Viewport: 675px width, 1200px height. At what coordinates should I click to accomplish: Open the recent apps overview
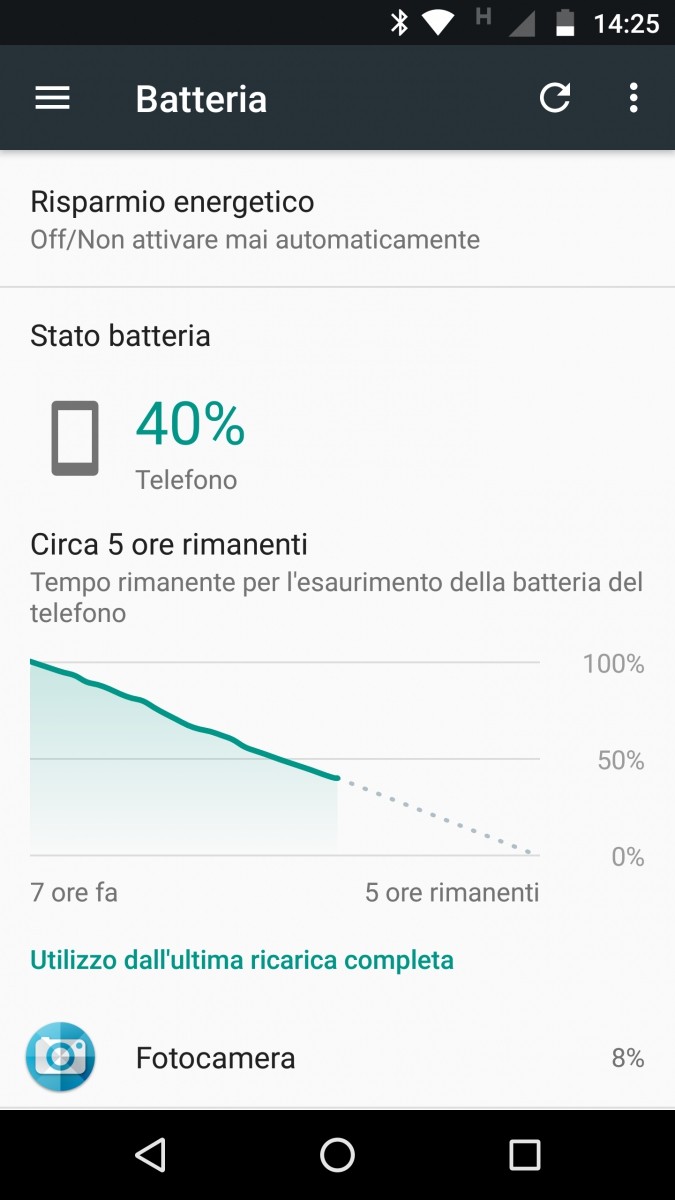click(524, 1155)
